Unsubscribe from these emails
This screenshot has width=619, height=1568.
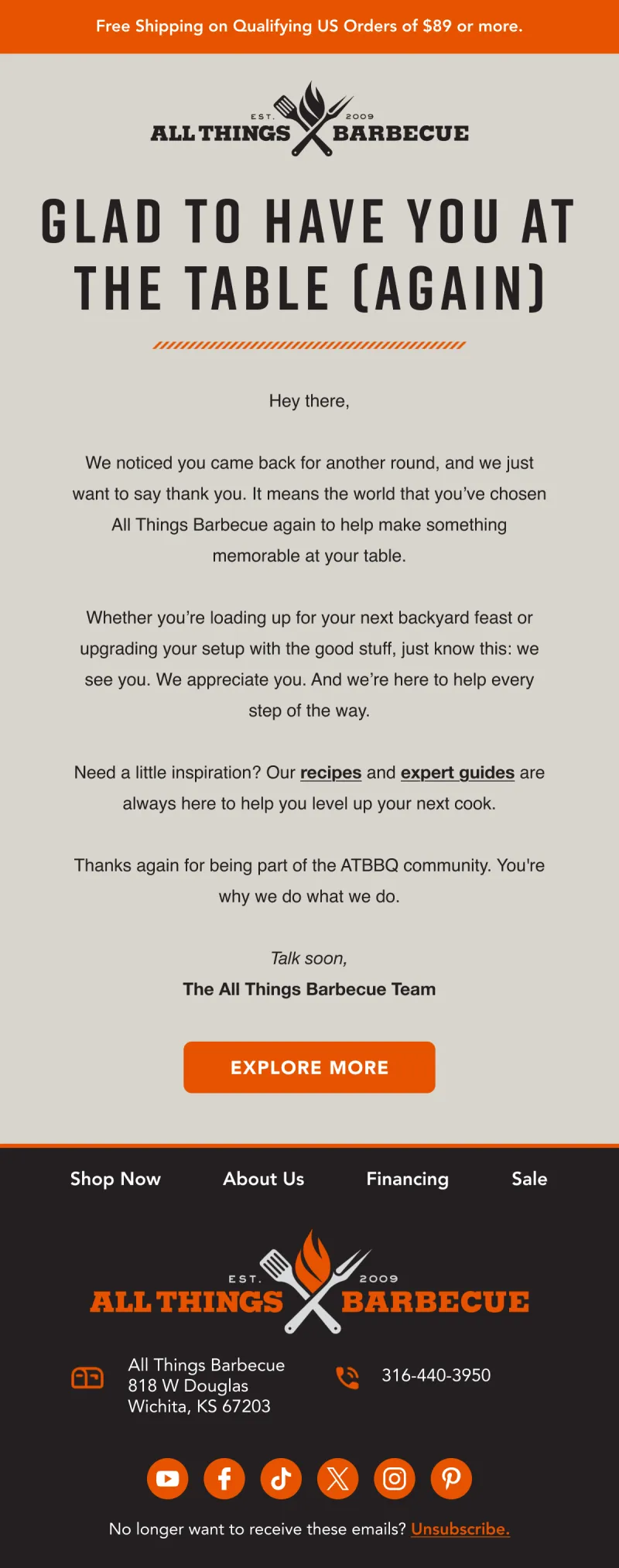460,1529
